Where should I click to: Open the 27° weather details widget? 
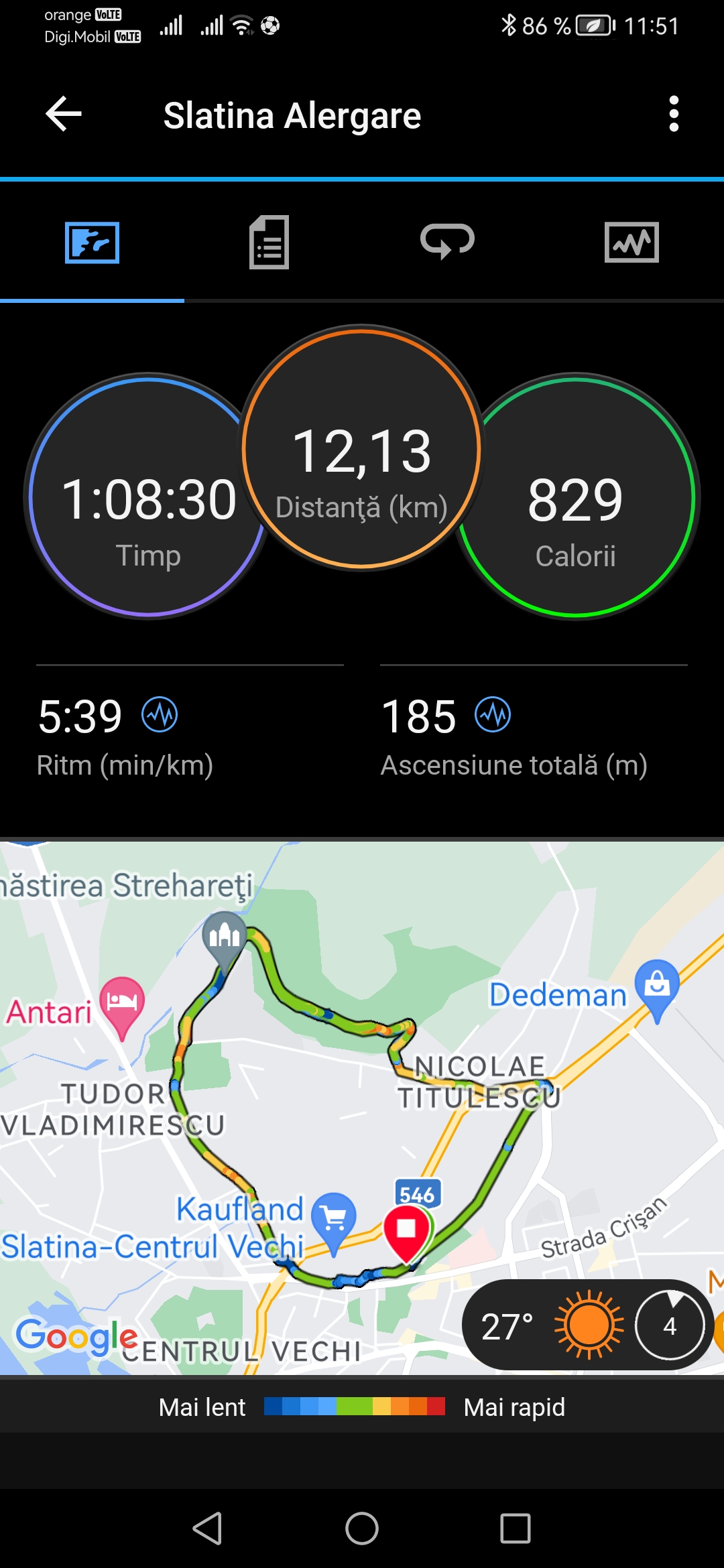point(587,1325)
